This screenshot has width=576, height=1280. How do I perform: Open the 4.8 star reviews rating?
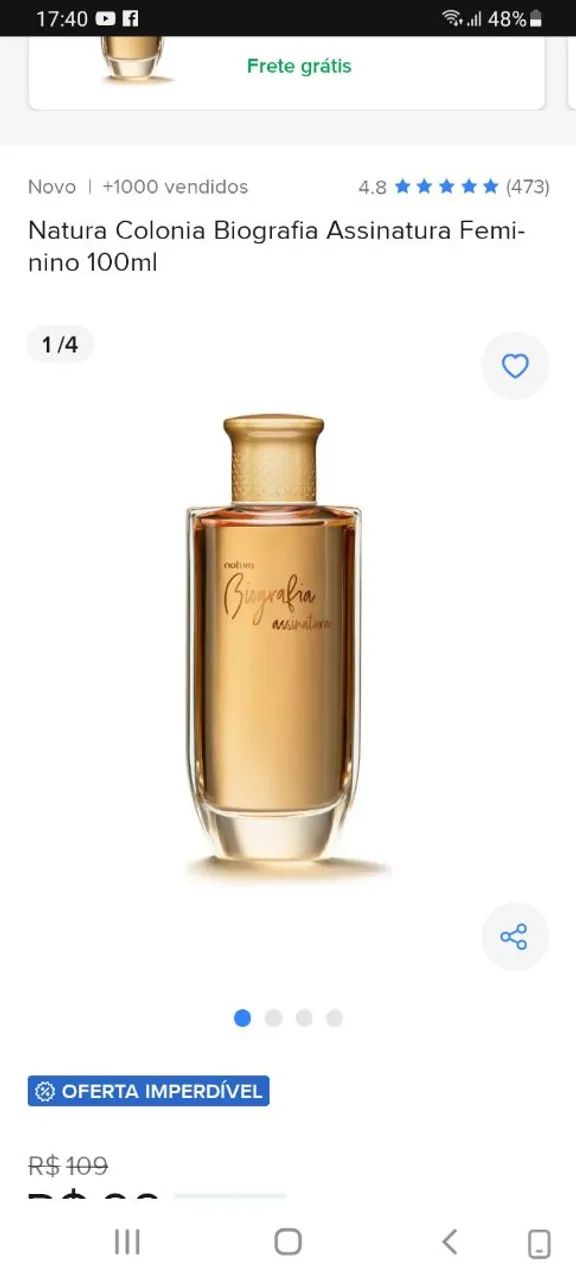(454, 187)
